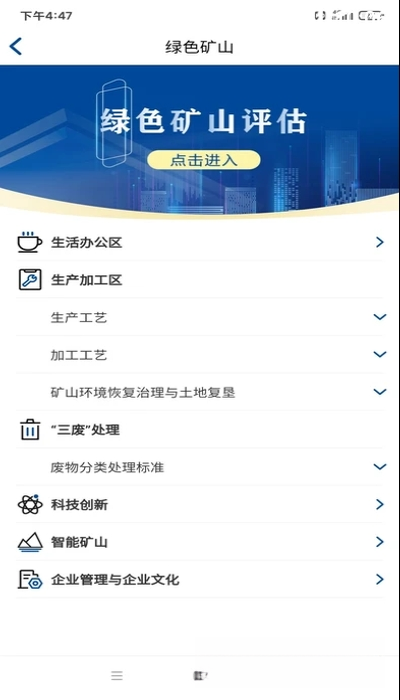Screen dimensions: 400x700
Task: Expand 废物分类处理标准
Action: [x=200, y=467]
